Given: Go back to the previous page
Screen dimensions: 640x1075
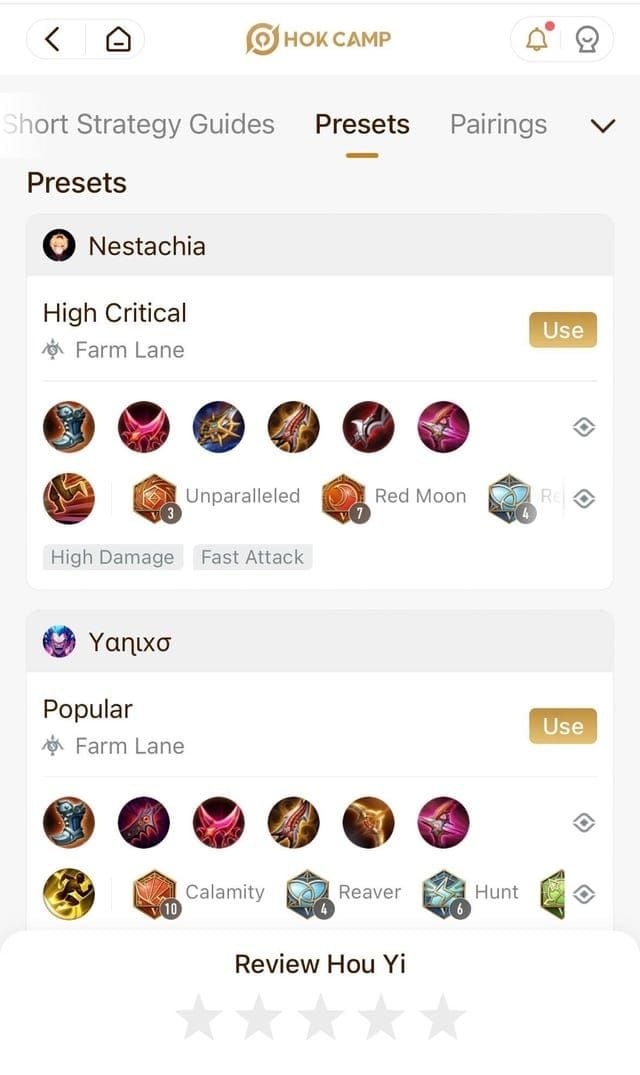Looking at the screenshot, I should pos(54,40).
